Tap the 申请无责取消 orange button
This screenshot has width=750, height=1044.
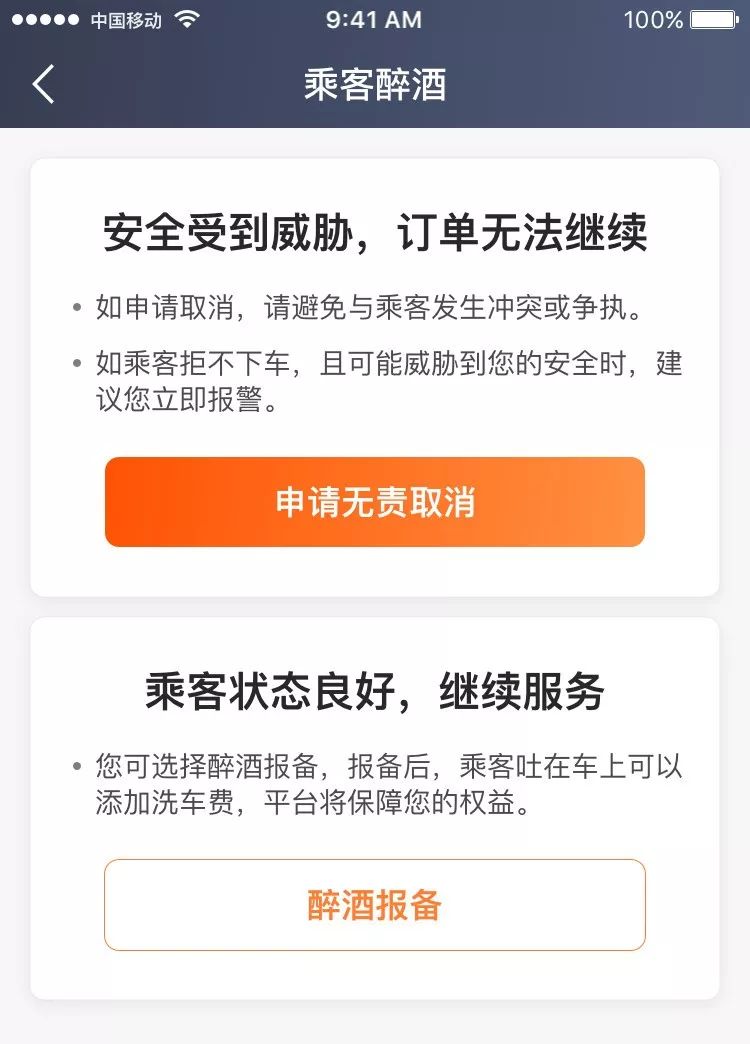(x=375, y=502)
